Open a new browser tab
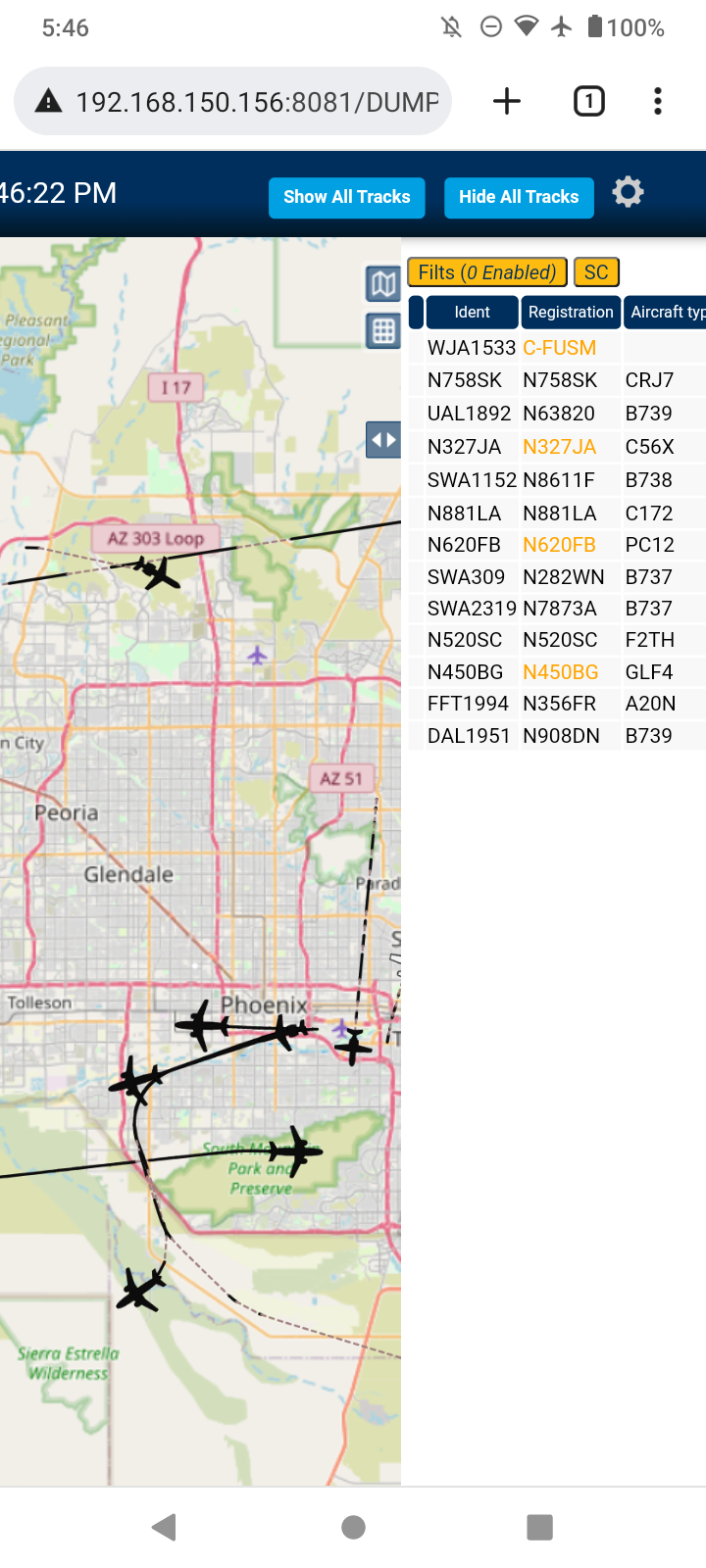Viewport: 706px width, 1568px height. click(x=507, y=101)
